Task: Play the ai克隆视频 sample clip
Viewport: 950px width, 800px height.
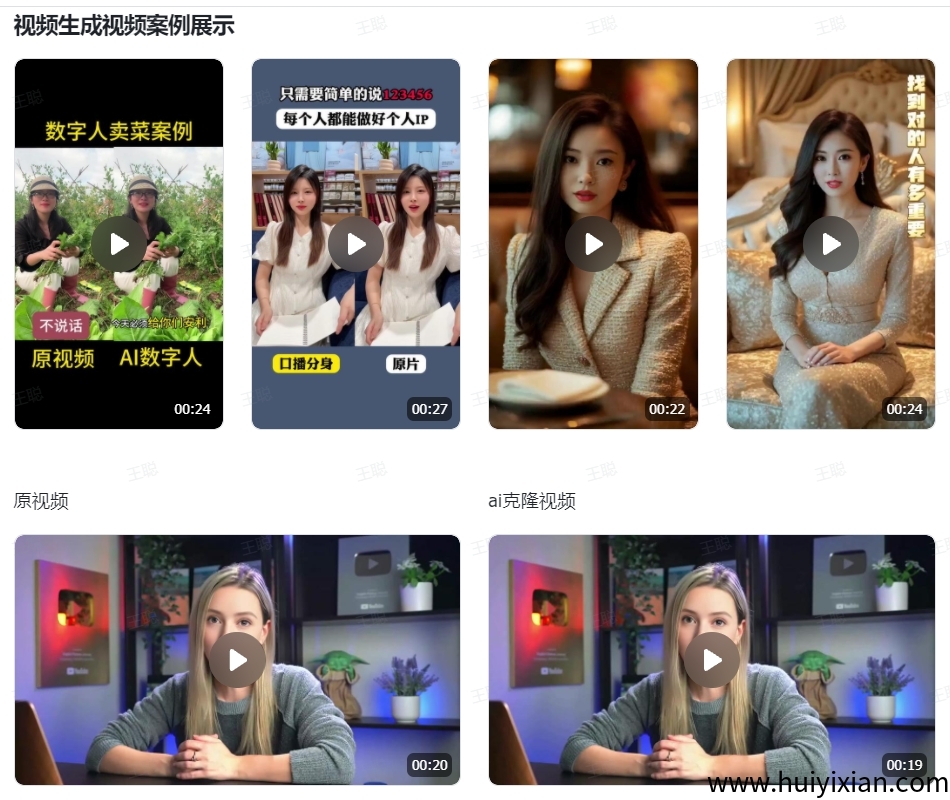Action: point(712,660)
